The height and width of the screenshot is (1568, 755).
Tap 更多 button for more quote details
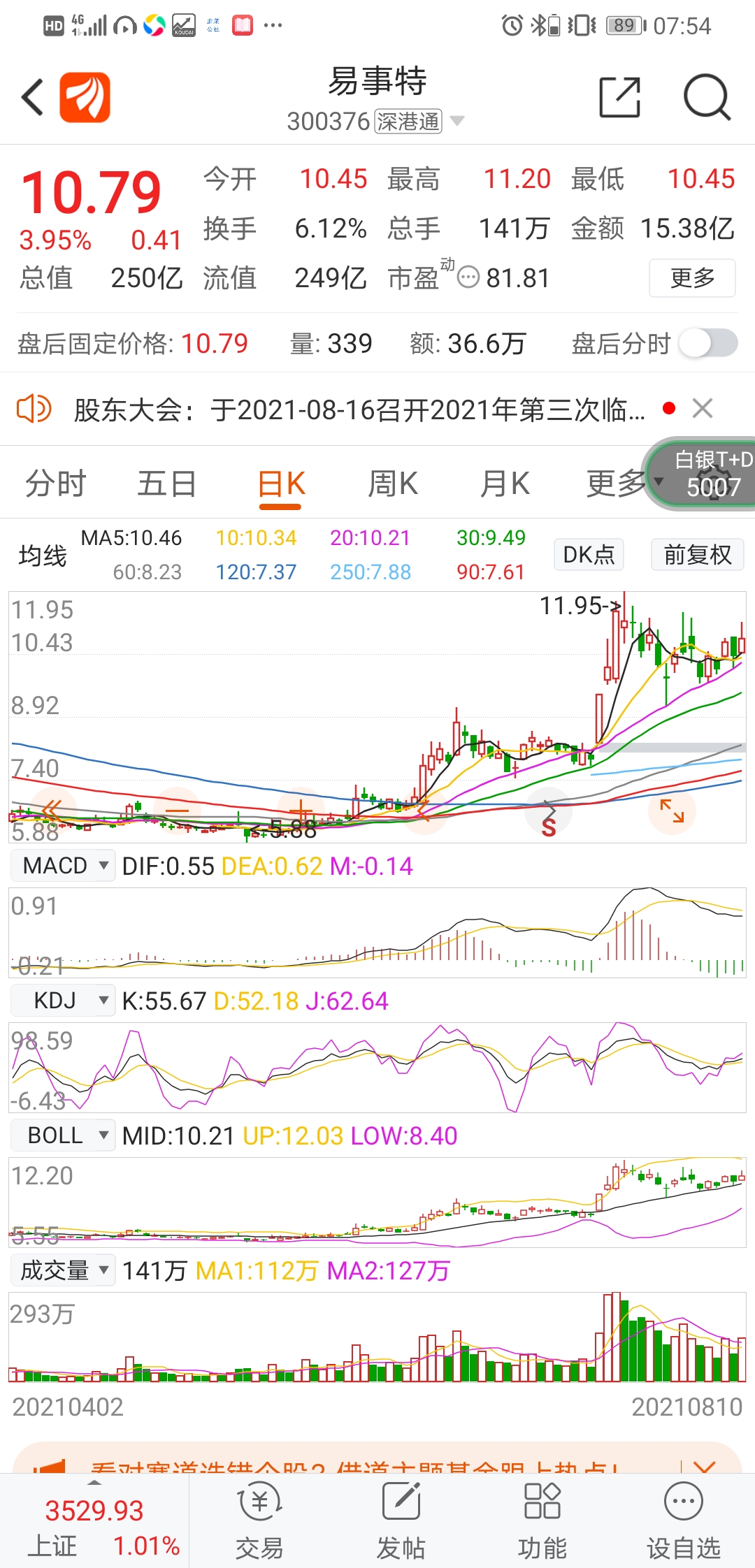(x=692, y=278)
